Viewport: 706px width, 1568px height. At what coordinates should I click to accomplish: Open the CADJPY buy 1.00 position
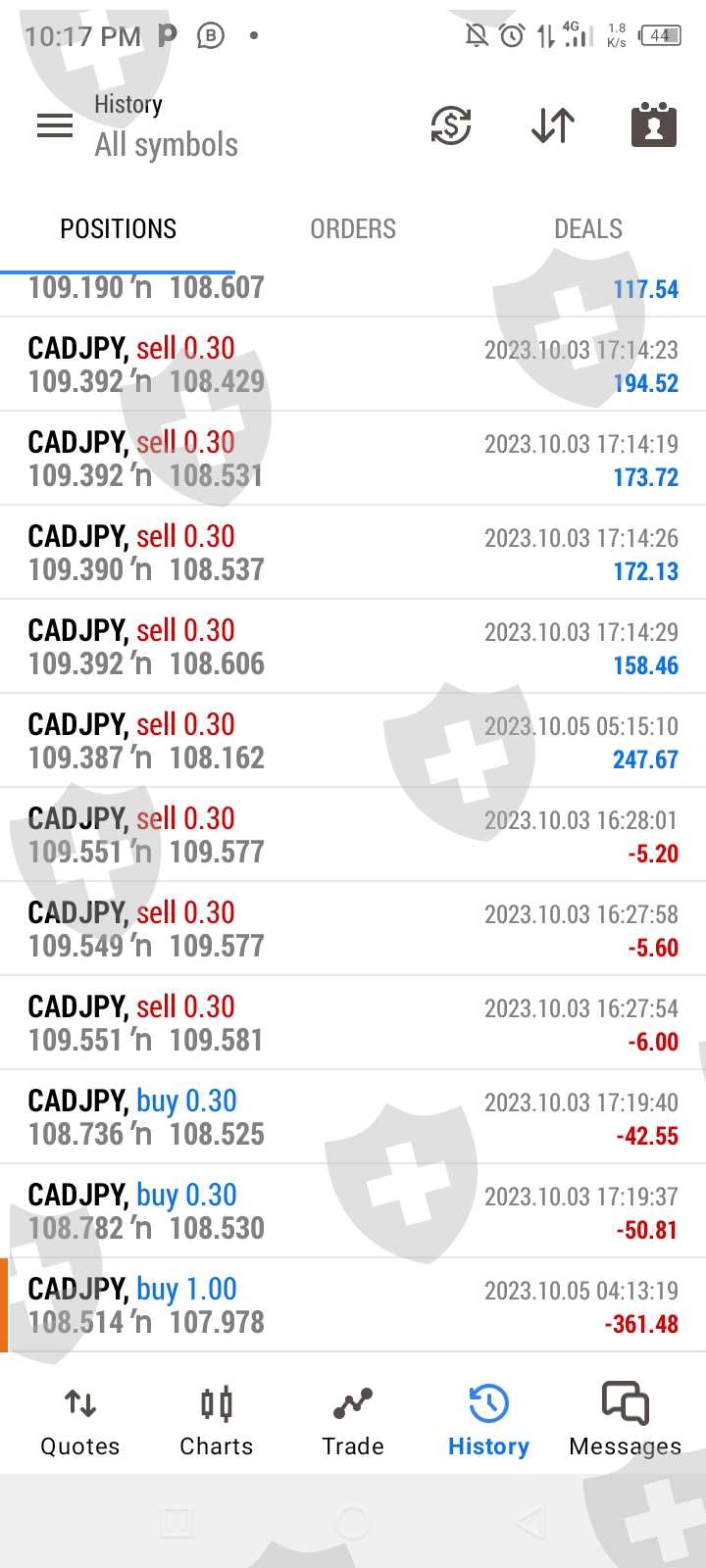coord(353,1305)
